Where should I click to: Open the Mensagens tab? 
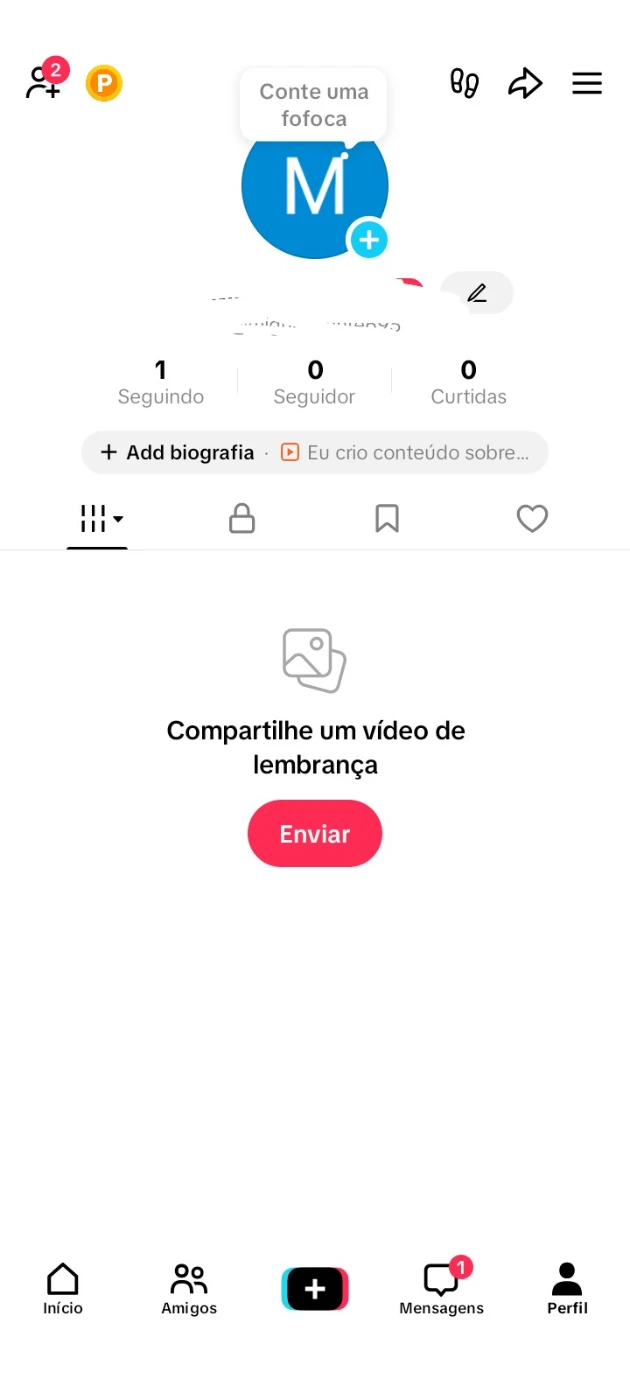click(441, 1289)
